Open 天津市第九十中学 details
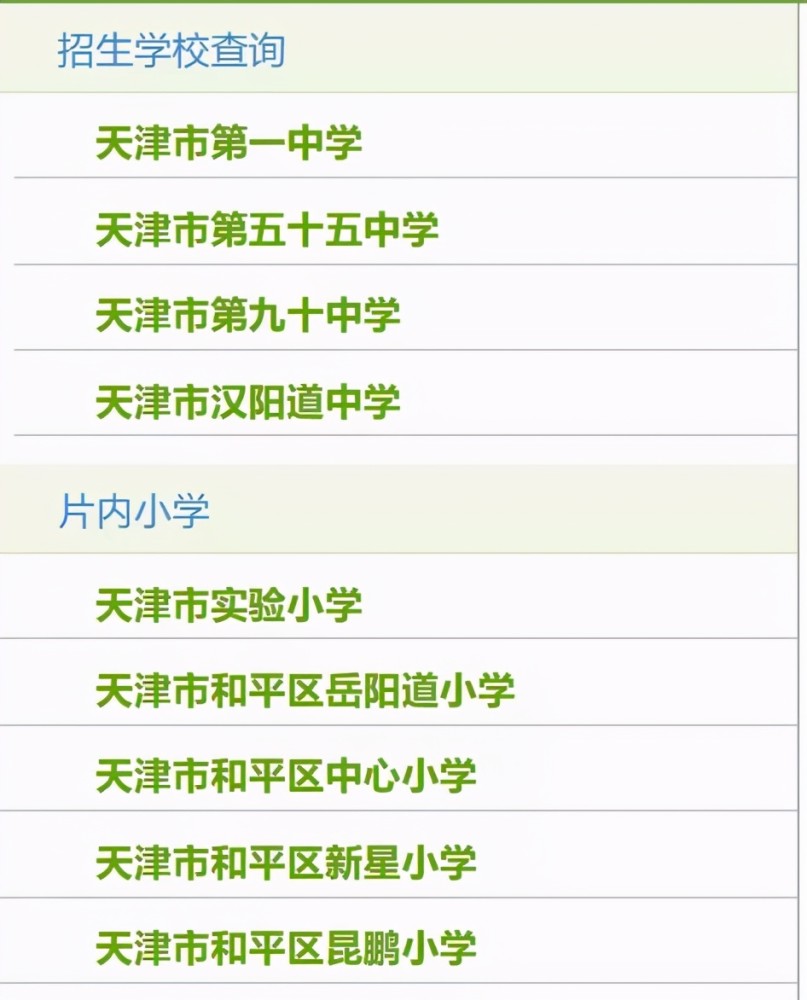807x1000 pixels. [248, 316]
